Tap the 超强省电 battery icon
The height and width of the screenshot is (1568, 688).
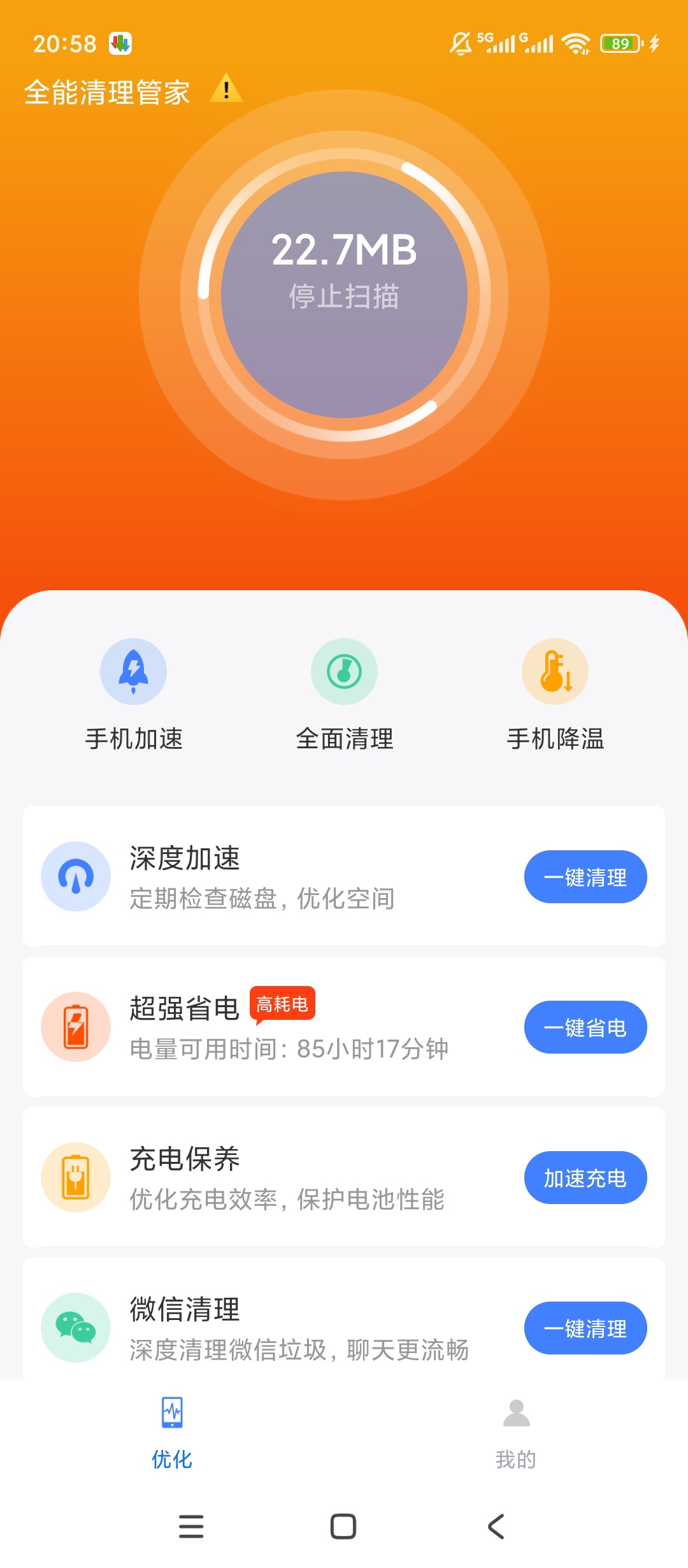[x=76, y=1027]
